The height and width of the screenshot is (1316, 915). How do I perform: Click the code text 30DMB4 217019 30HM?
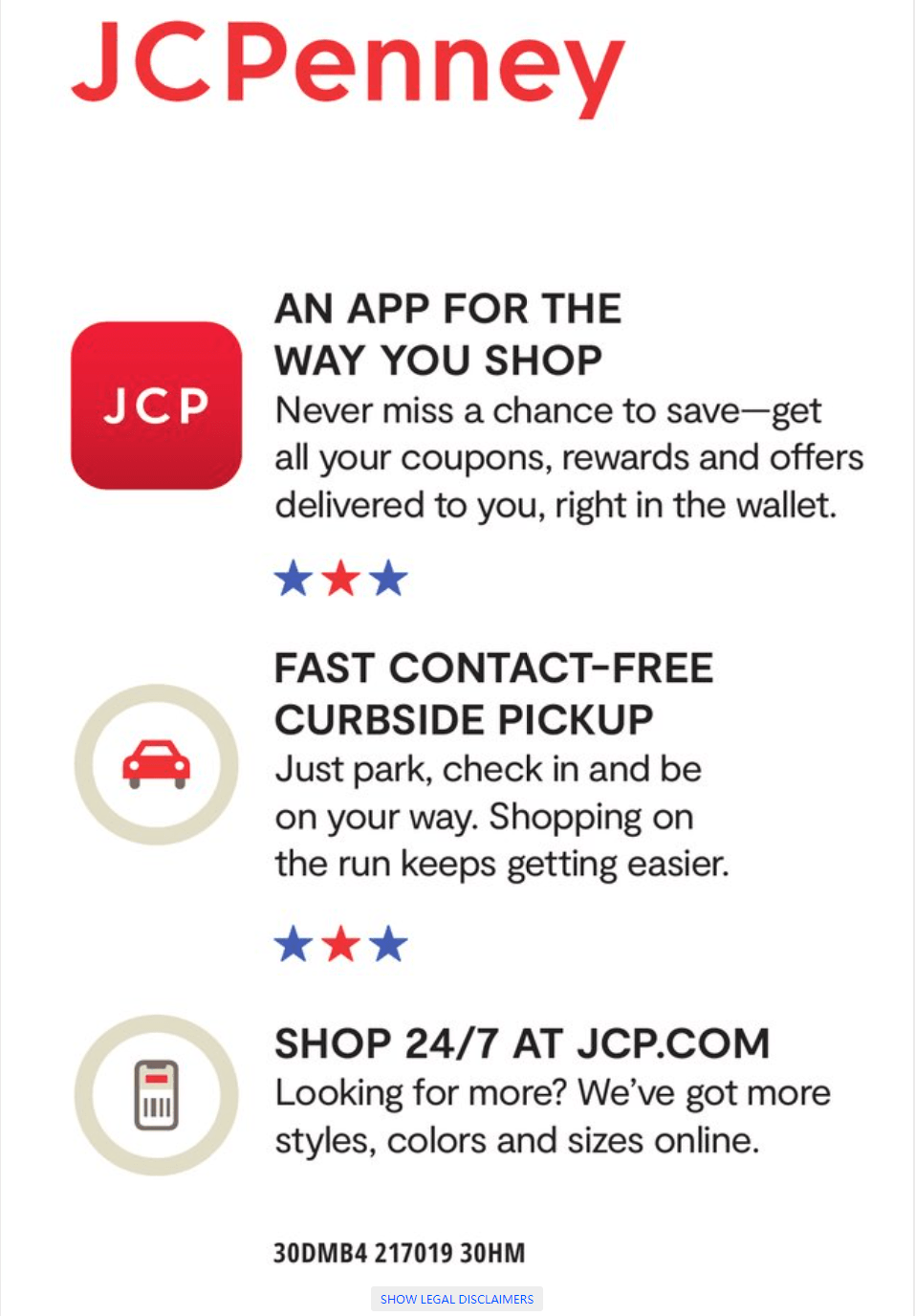tap(400, 1251)
